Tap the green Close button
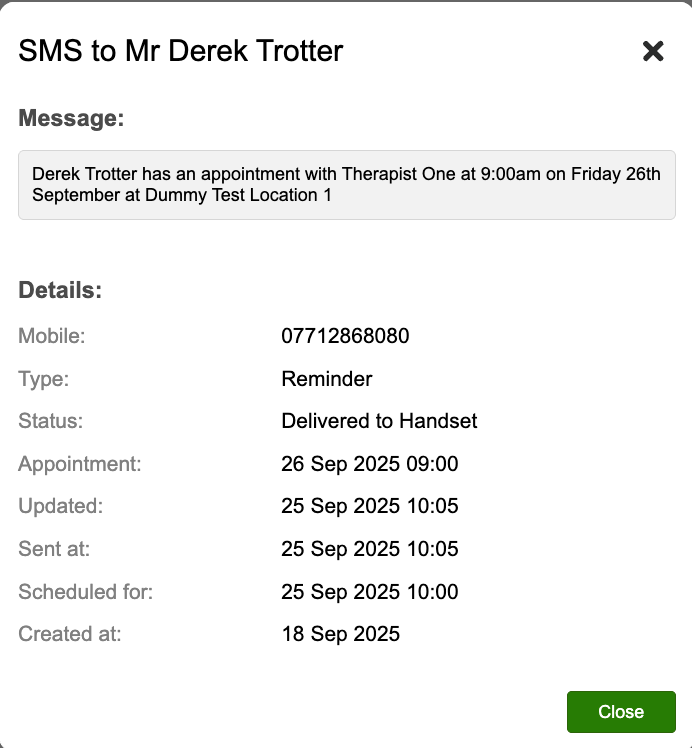The height and width of the screenshot is (748, 692). coord(621,712)
